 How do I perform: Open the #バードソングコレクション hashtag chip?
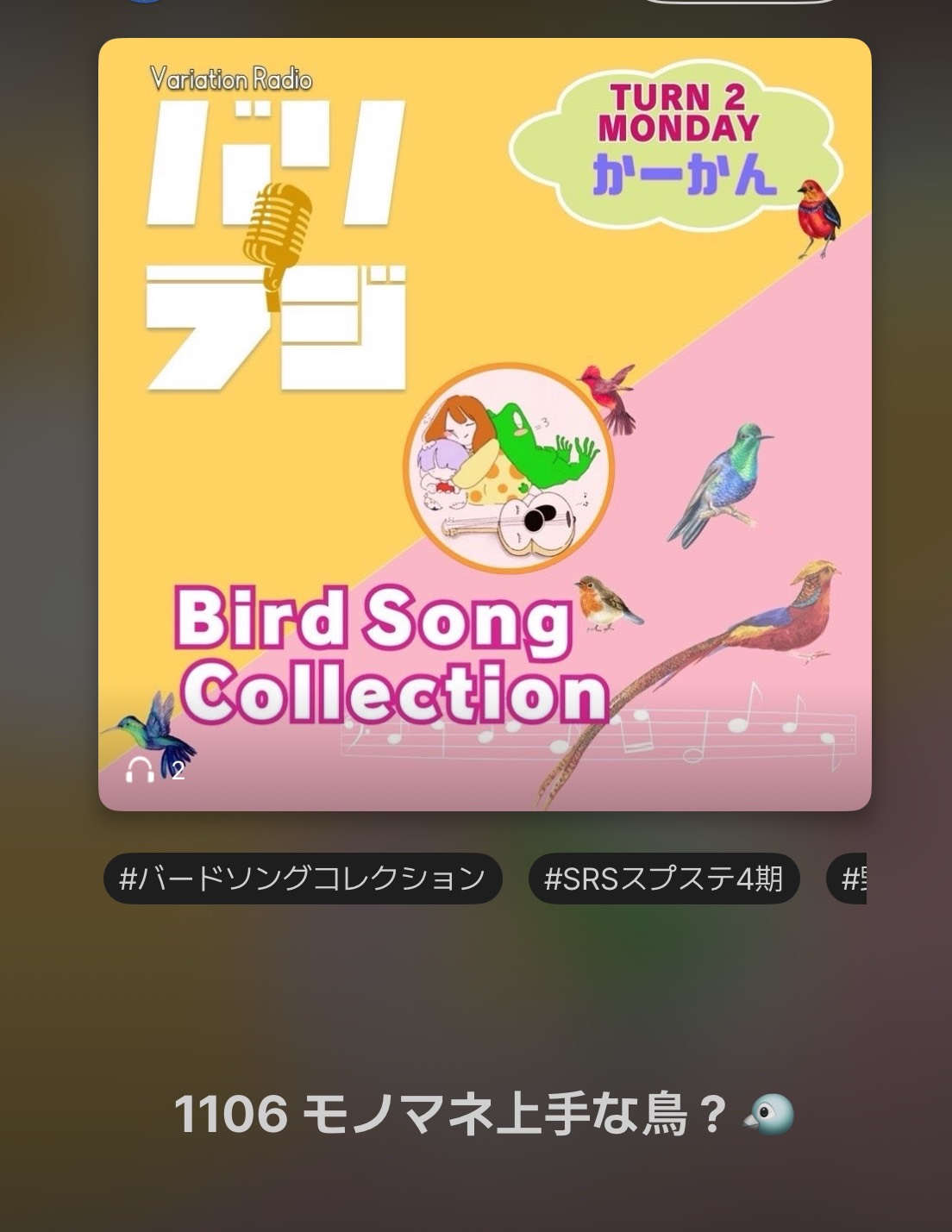click(x=302, y=879)
